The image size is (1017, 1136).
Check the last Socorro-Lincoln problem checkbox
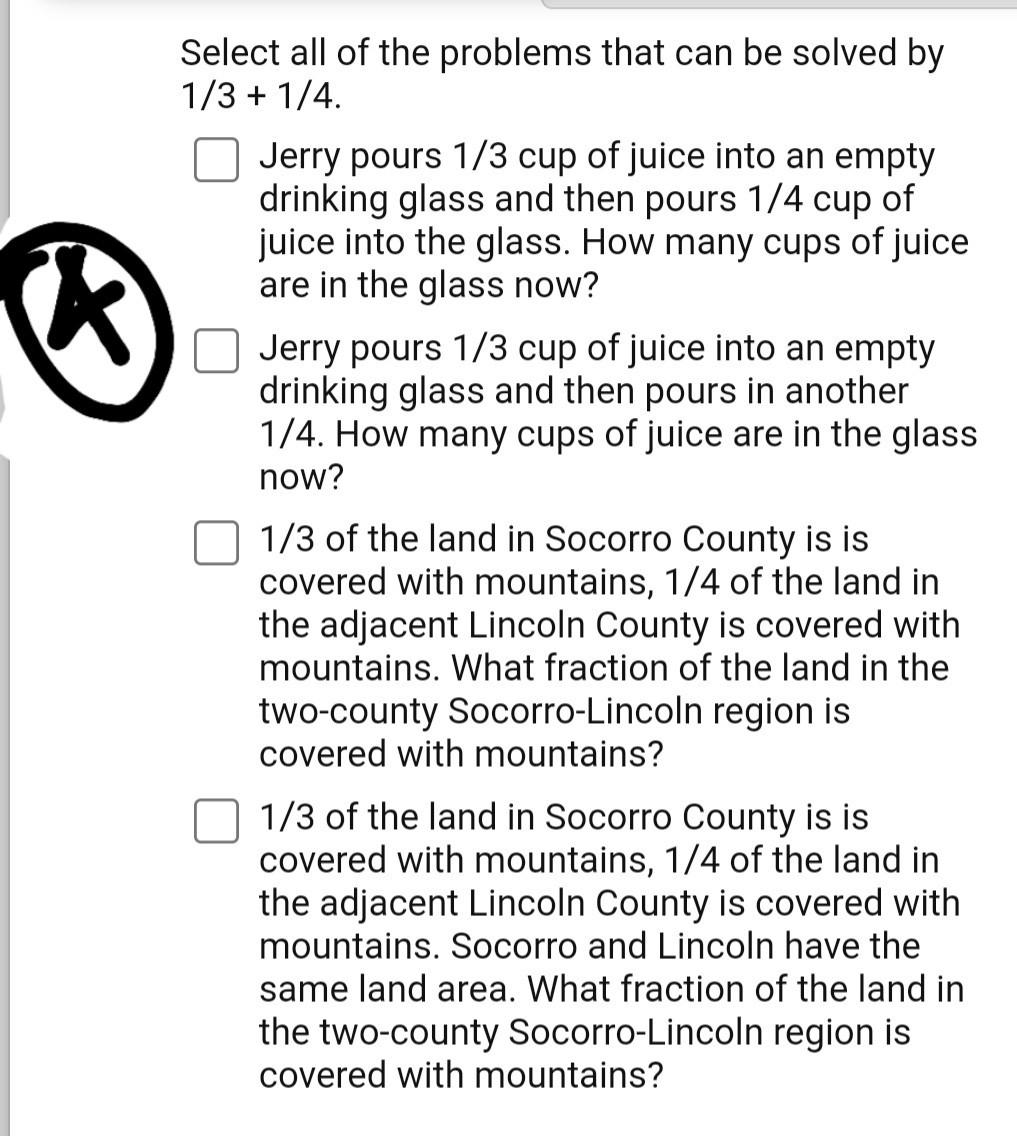point(216,822)
